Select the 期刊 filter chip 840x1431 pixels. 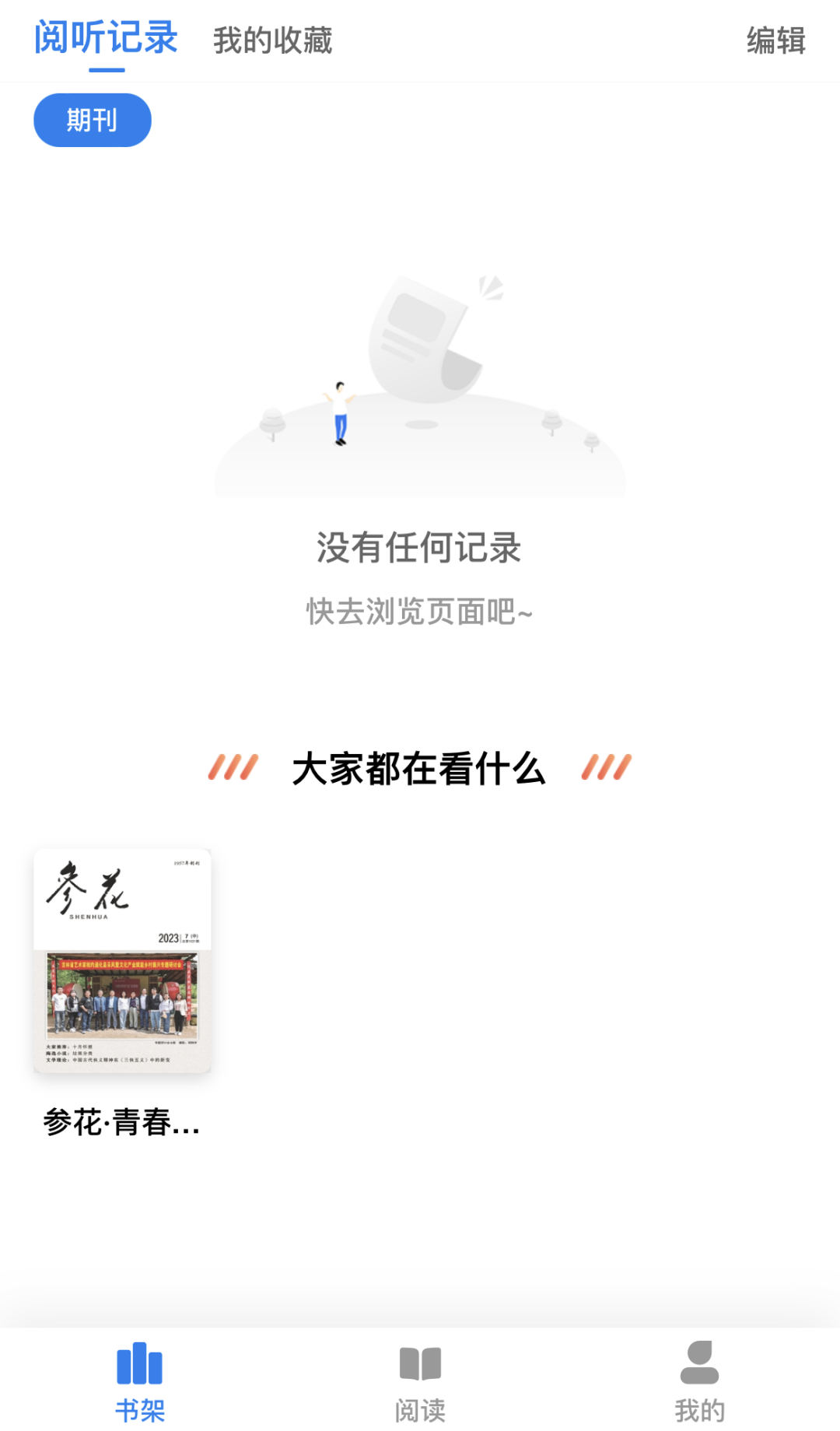[x=93, y=120]
